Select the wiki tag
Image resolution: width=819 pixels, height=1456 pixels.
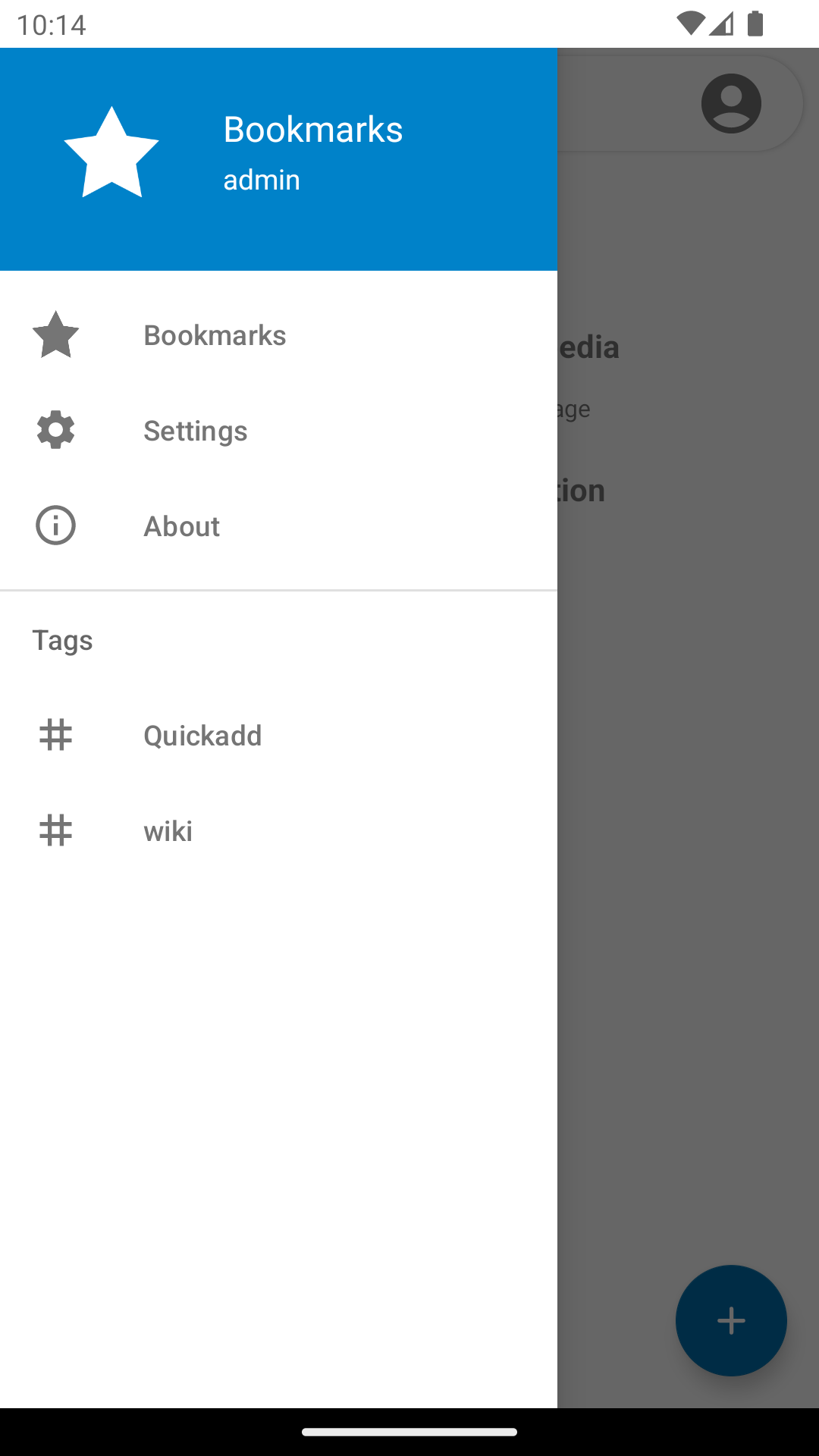(x=168, y=831)
